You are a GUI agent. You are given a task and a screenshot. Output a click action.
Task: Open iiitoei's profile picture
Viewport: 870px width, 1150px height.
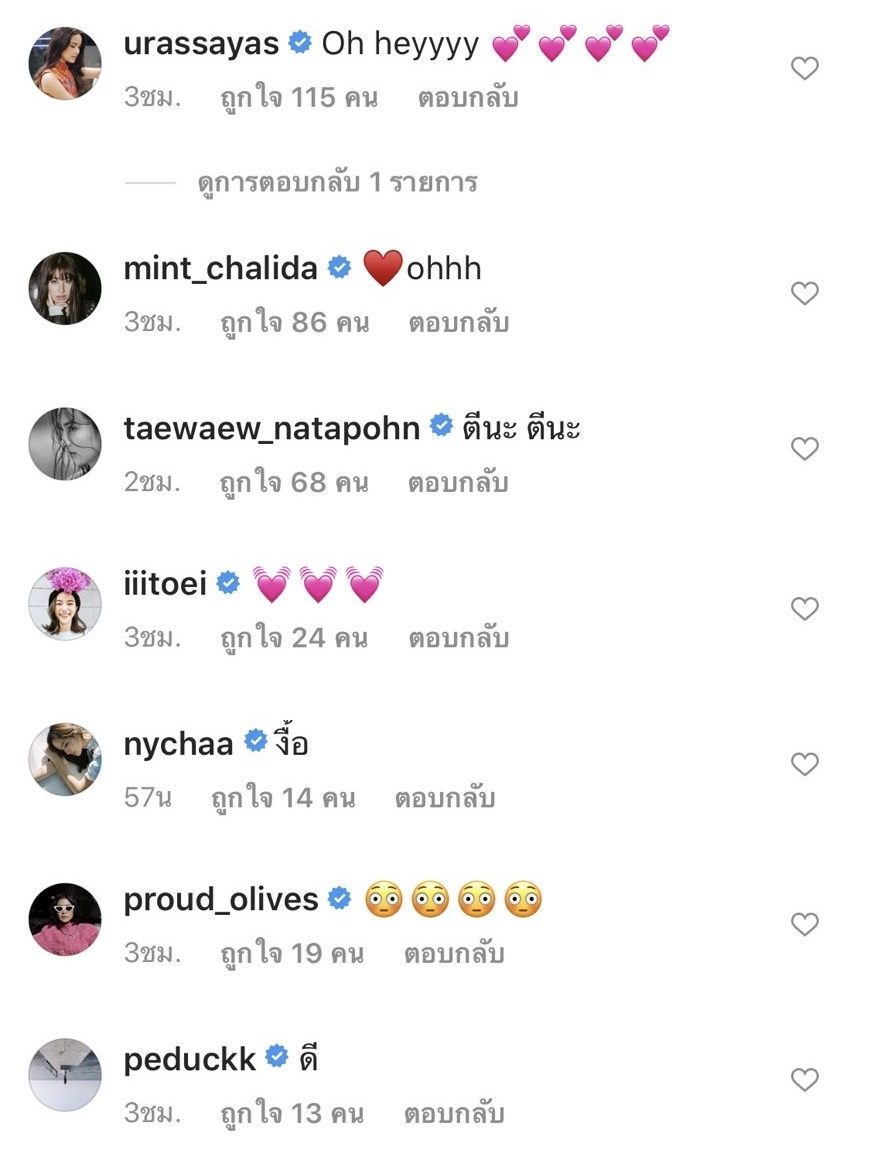pos(65,603)
